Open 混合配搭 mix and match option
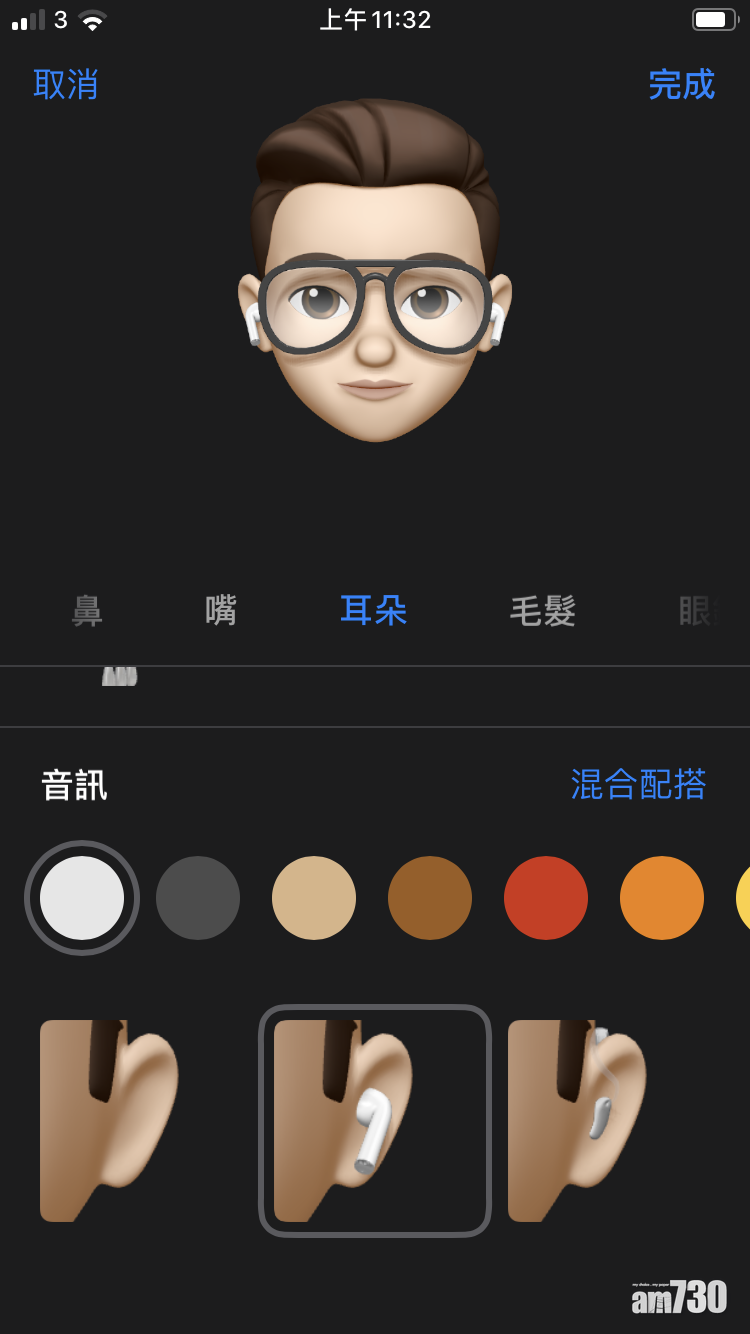The width and height of the screenshot is (750, 1334). click(638, 785)
